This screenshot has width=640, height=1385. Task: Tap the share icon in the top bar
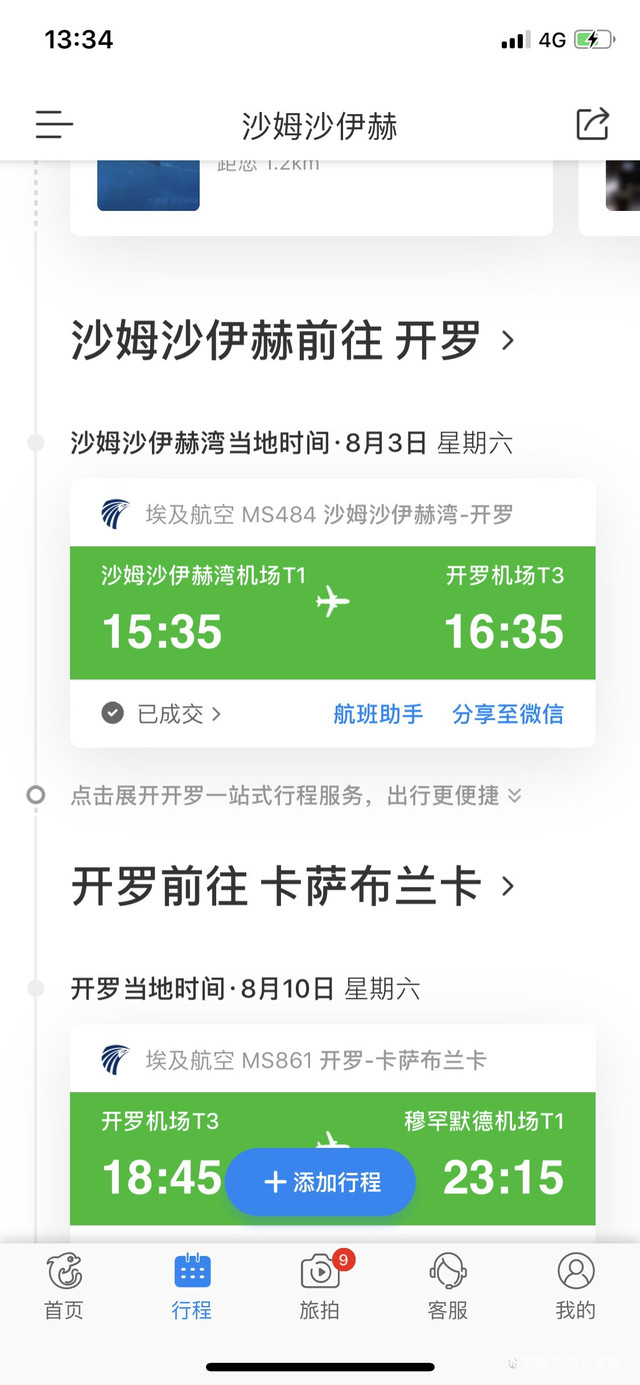[592, 124]
